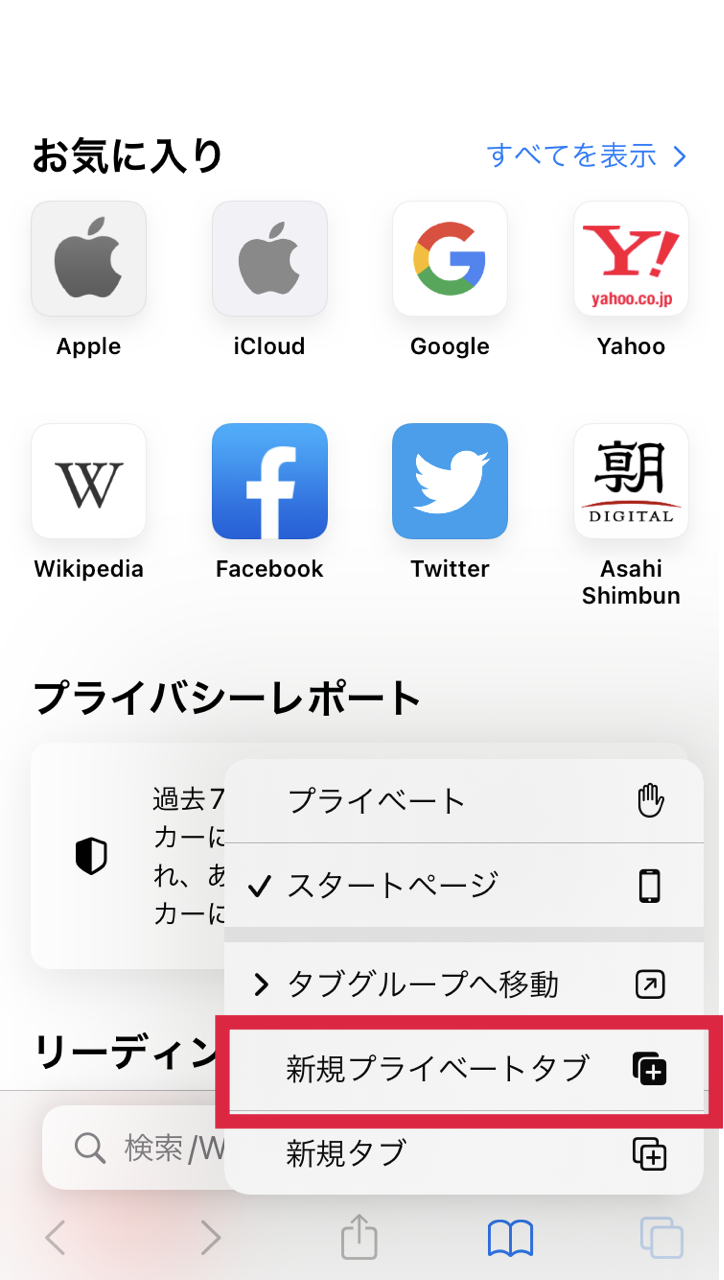
Task: Open the Google favorite
Action: pyautogui.click(x=450, y=280)
